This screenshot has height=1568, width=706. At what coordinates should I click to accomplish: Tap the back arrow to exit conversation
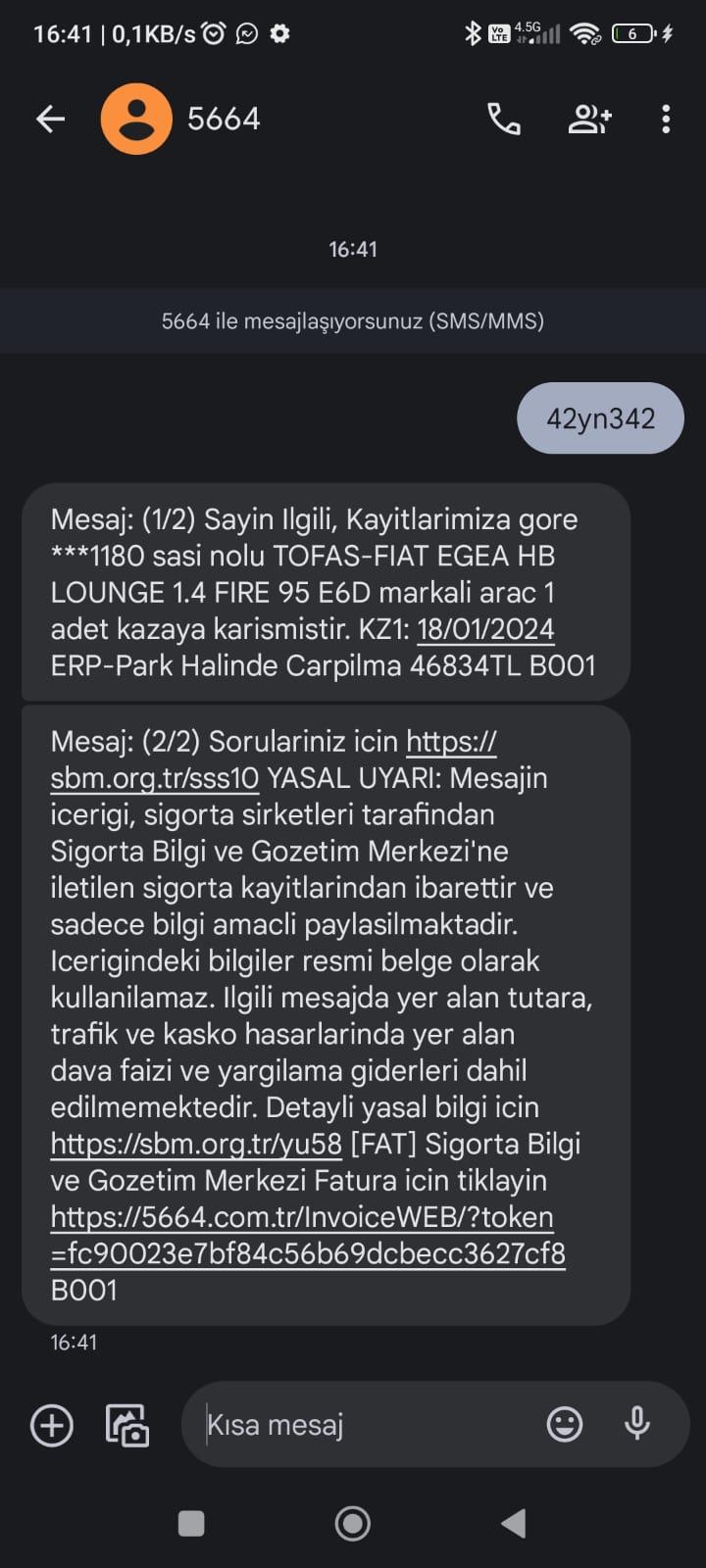tap(50, 118)
